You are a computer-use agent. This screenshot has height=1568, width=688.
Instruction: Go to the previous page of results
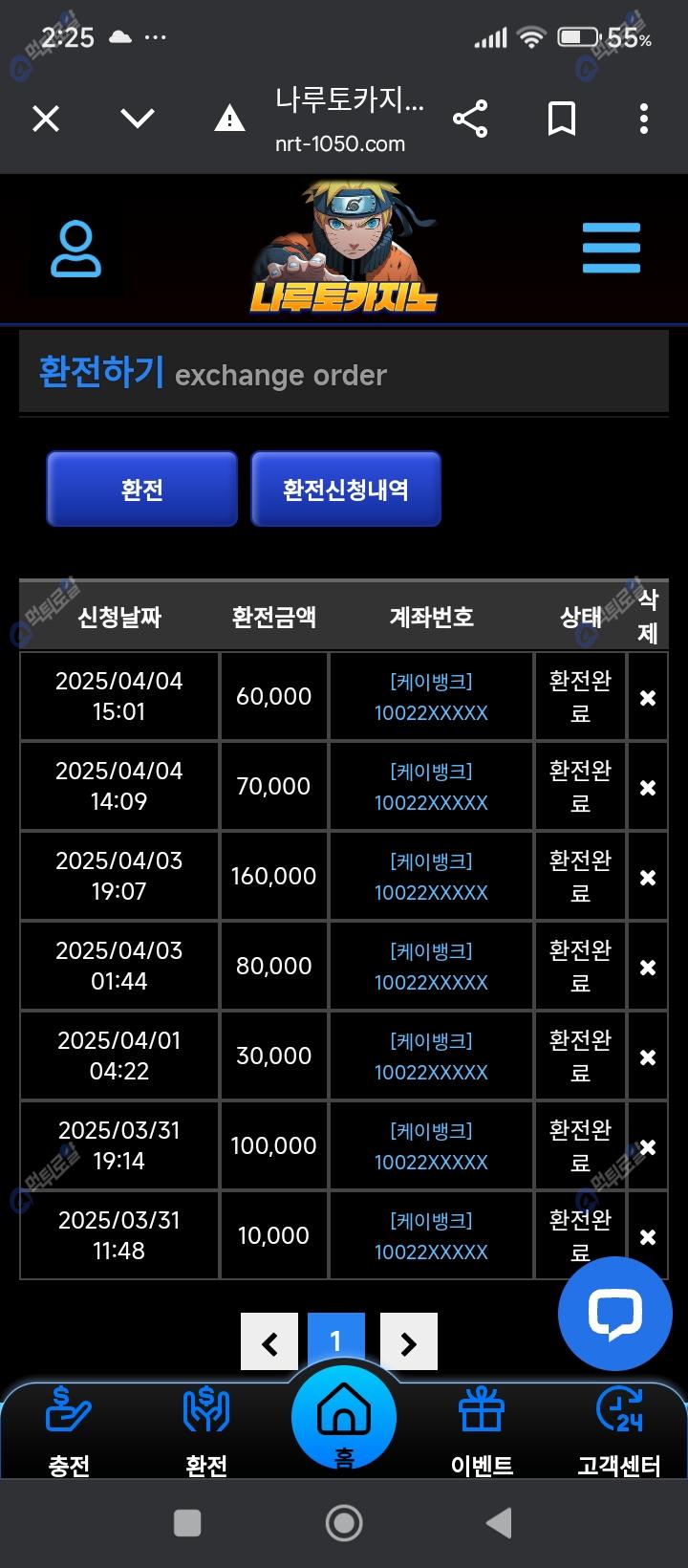(x=269, y=1342)
